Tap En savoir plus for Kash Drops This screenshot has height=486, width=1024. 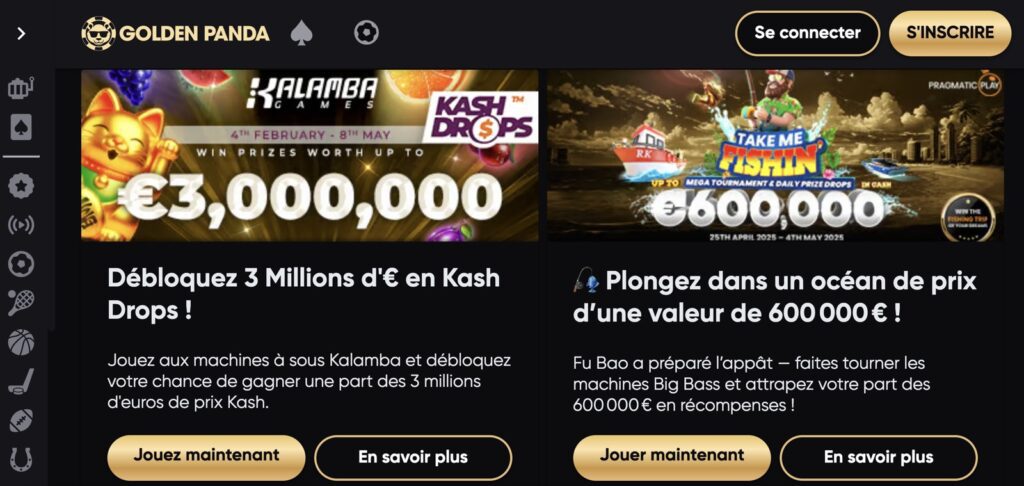[x=413, y=458]
